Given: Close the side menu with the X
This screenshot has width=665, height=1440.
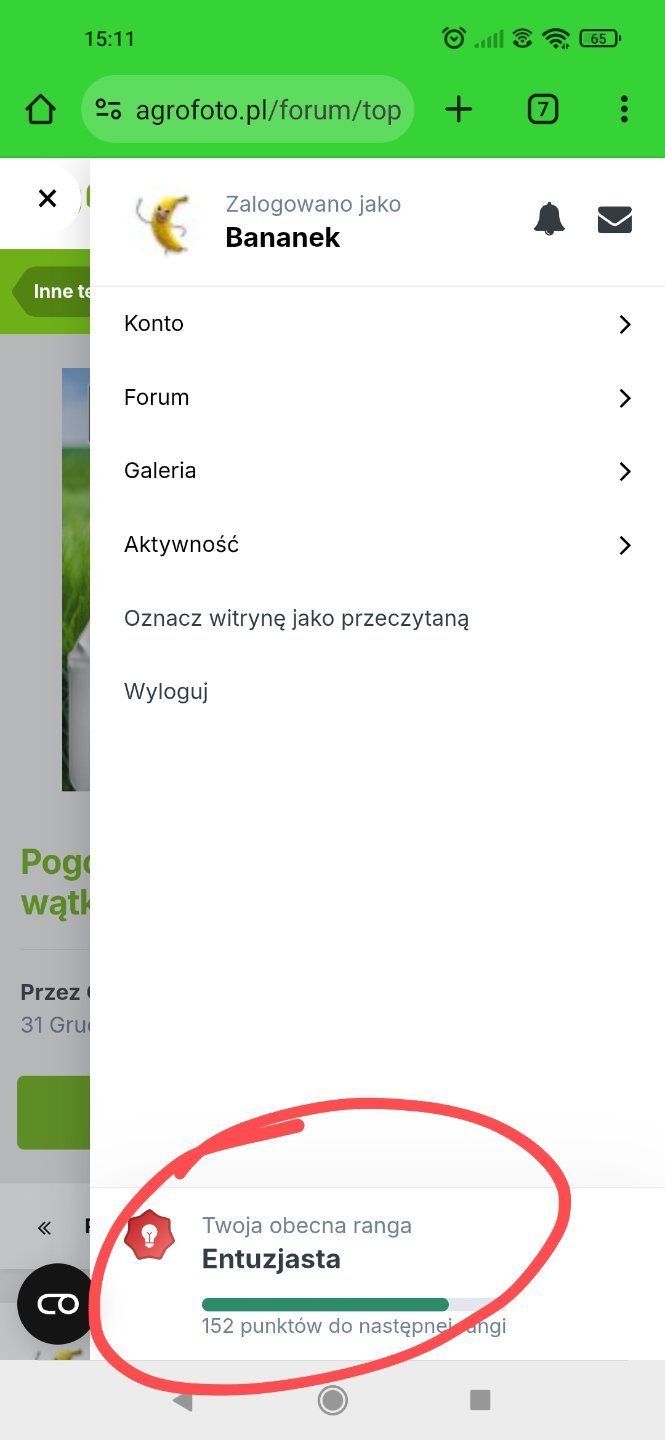Looking at the screenshot, I should [47, 198].
